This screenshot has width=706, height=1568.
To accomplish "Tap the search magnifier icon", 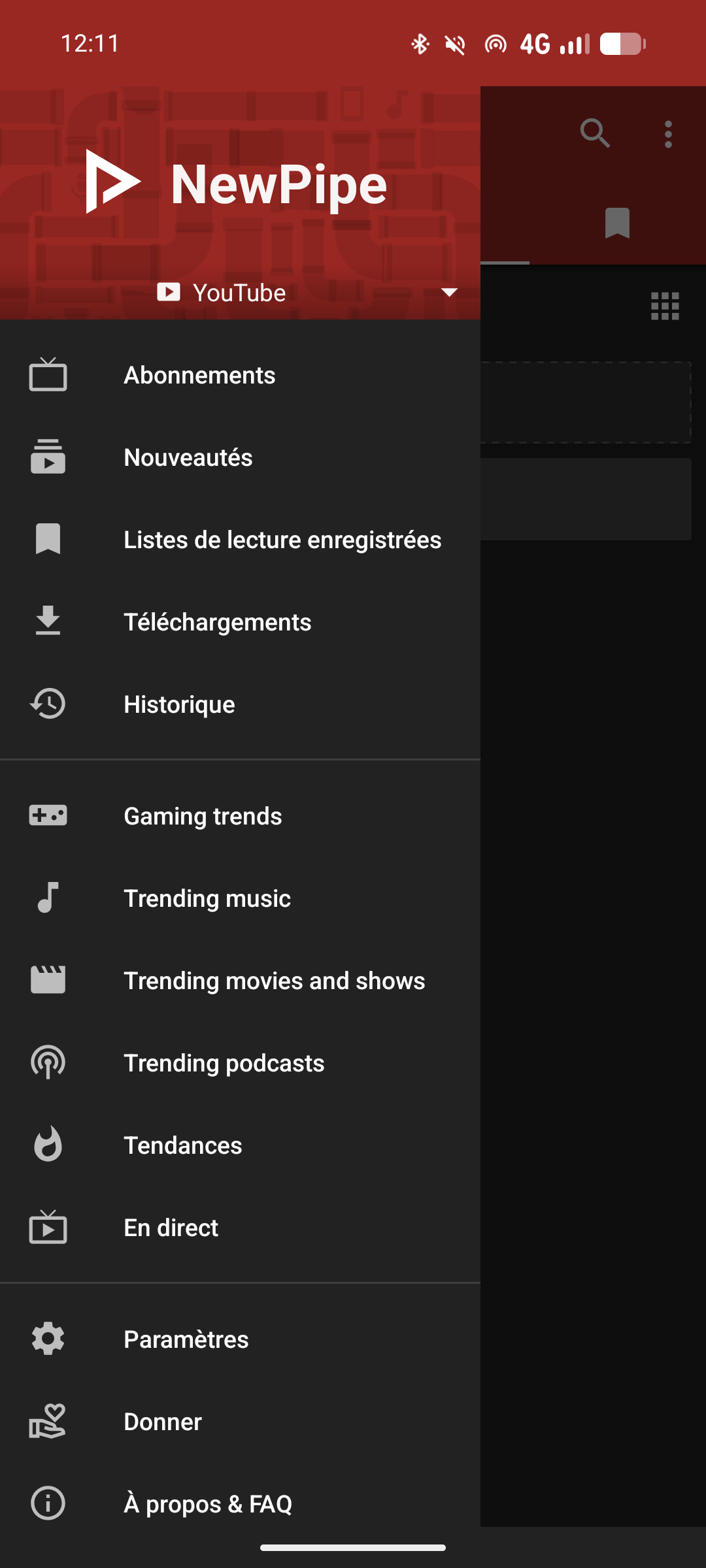I will 595,134.
